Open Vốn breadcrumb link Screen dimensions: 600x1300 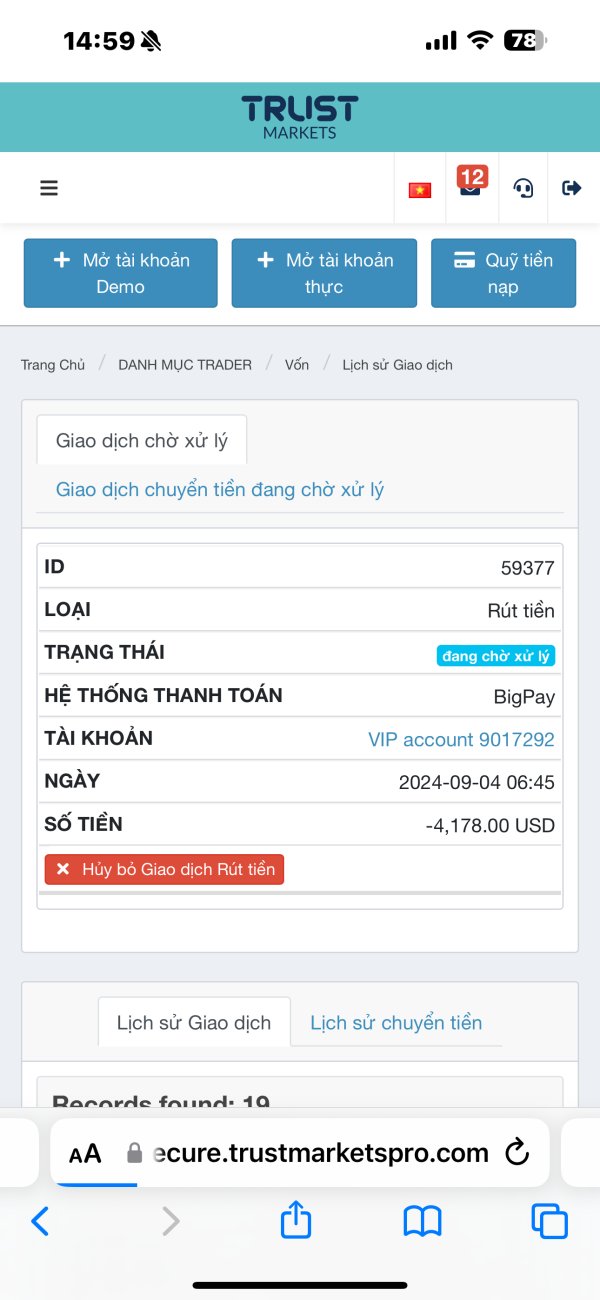297,365
